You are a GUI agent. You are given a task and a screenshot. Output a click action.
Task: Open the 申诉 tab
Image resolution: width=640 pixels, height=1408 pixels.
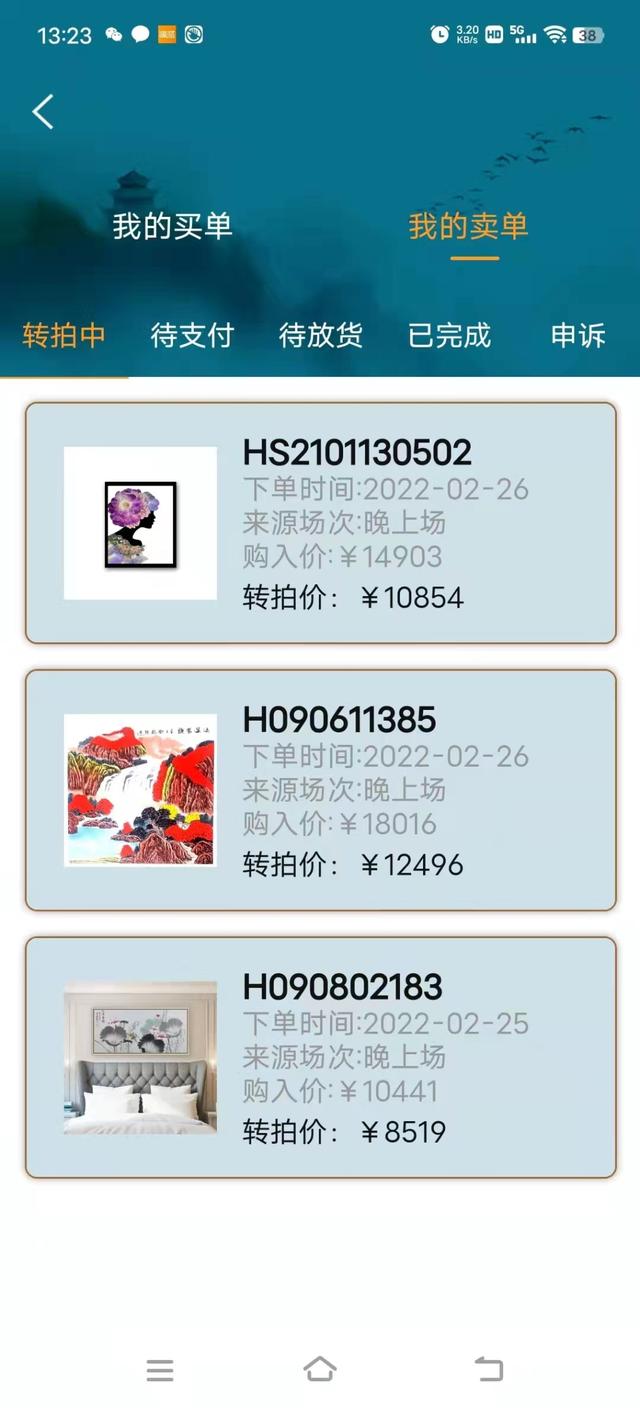(578, 335)
